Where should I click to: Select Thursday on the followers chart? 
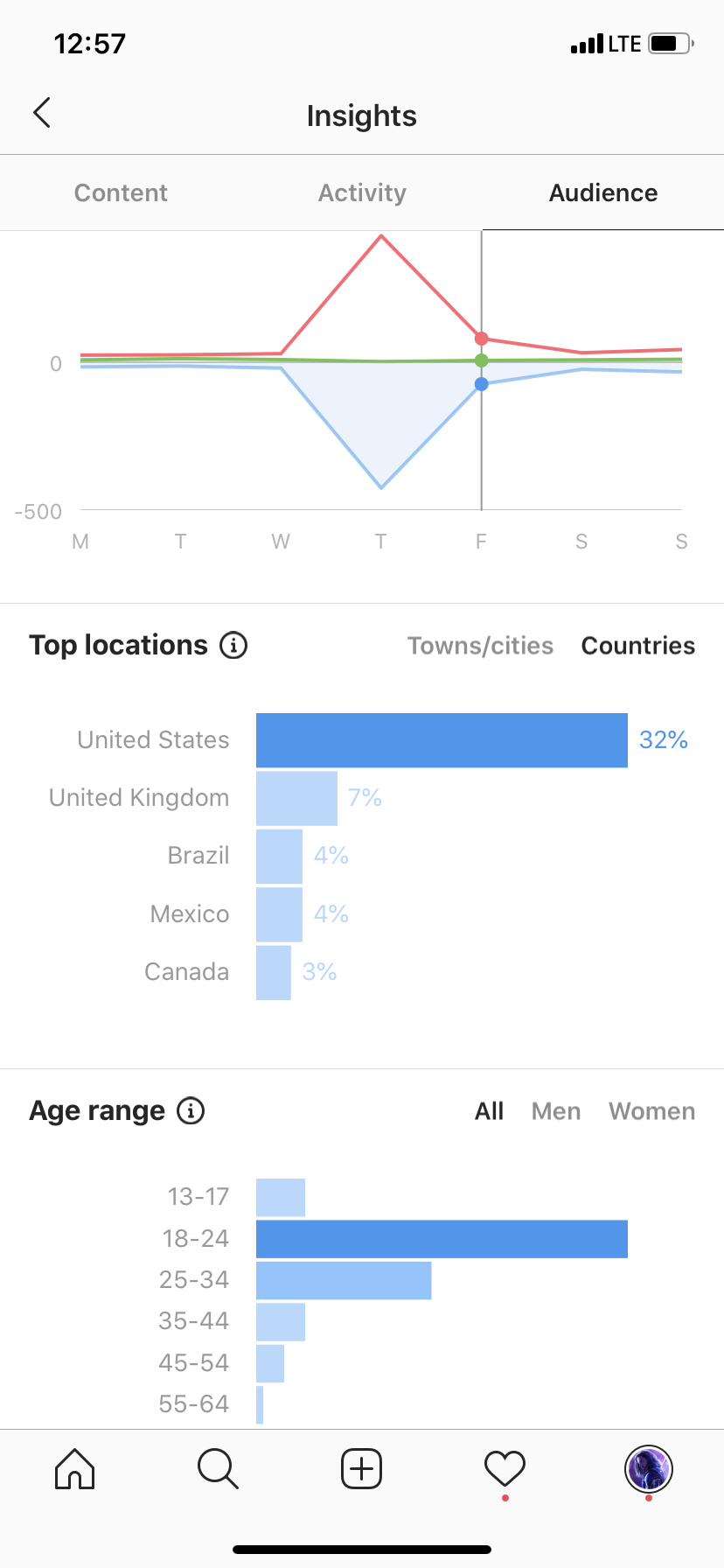coord(380,542)
